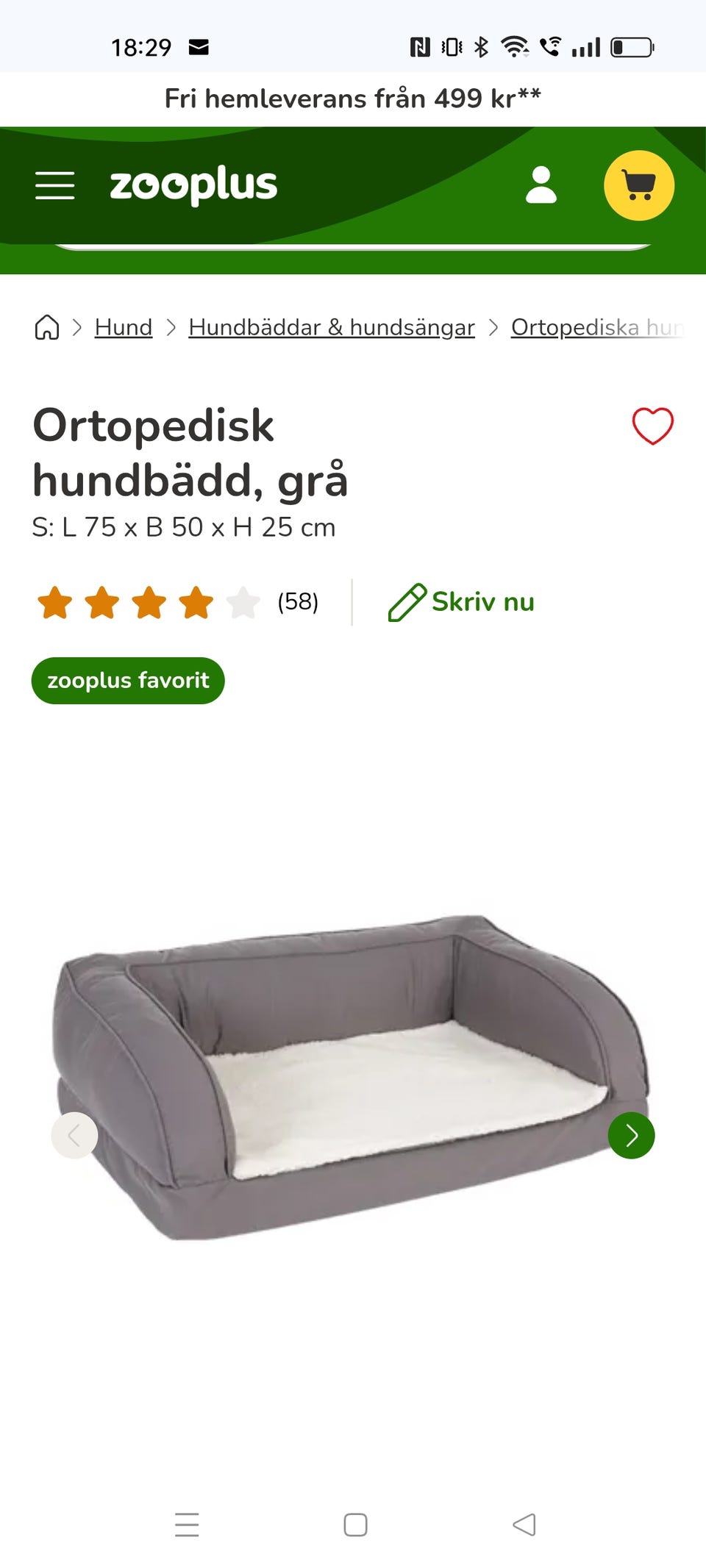
Task: Advance to next product image with right arrow
Action: click(631, 1136)
